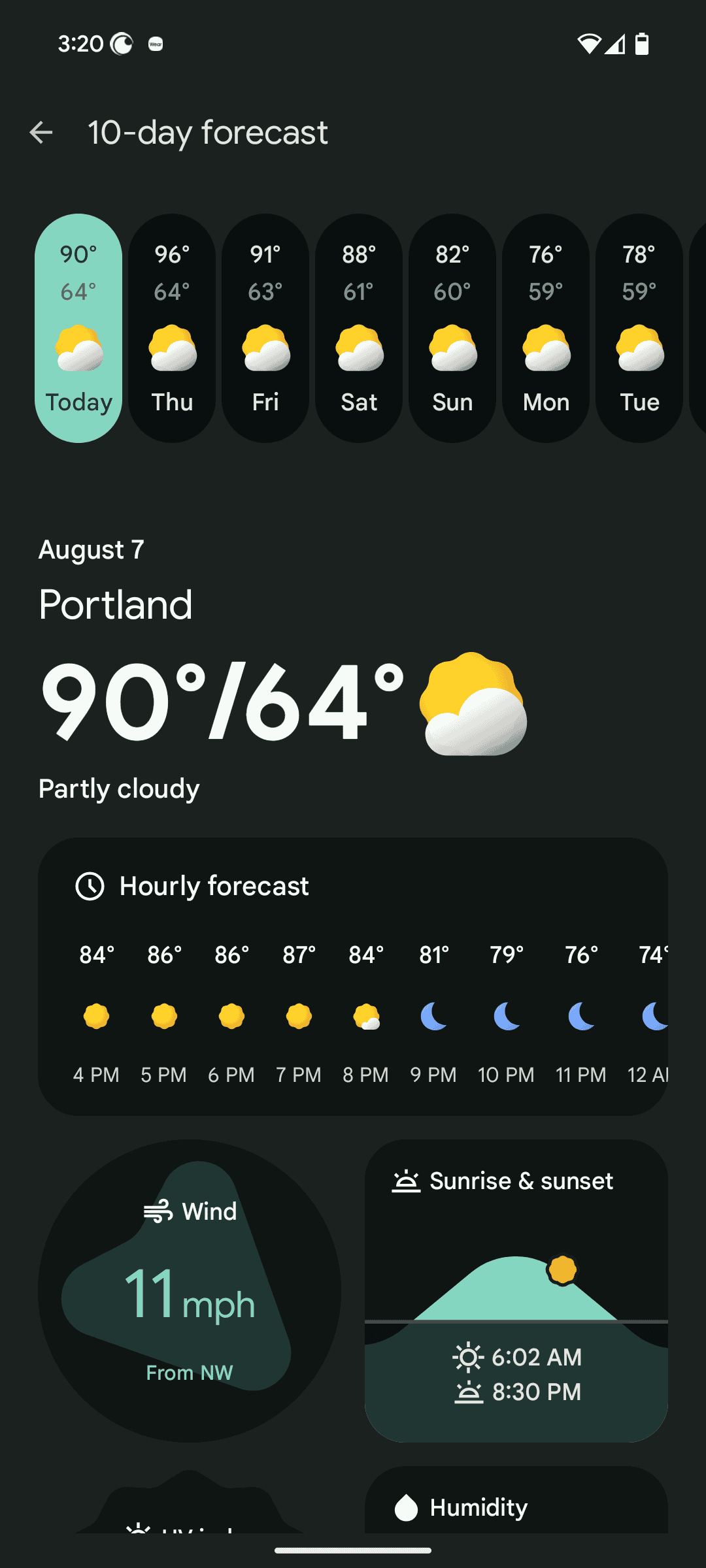Select the Sun forecast card

pos(452,327)
